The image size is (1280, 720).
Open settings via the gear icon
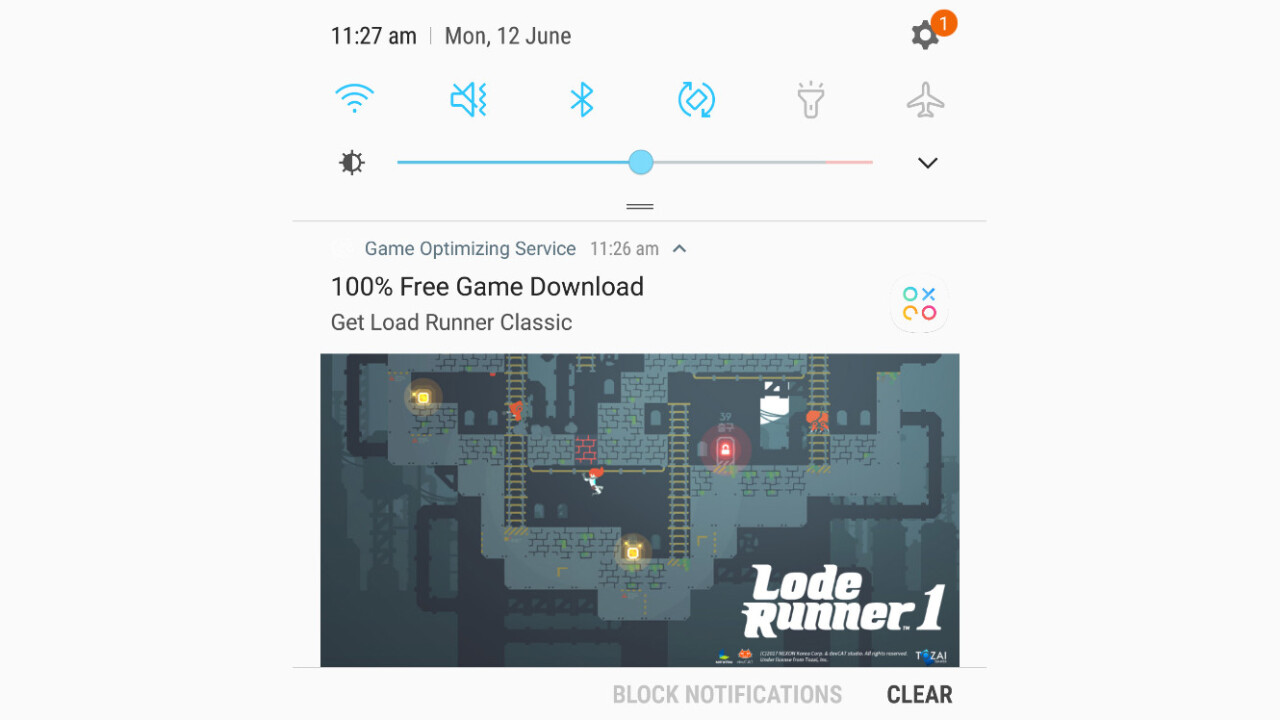pos(925,36)
